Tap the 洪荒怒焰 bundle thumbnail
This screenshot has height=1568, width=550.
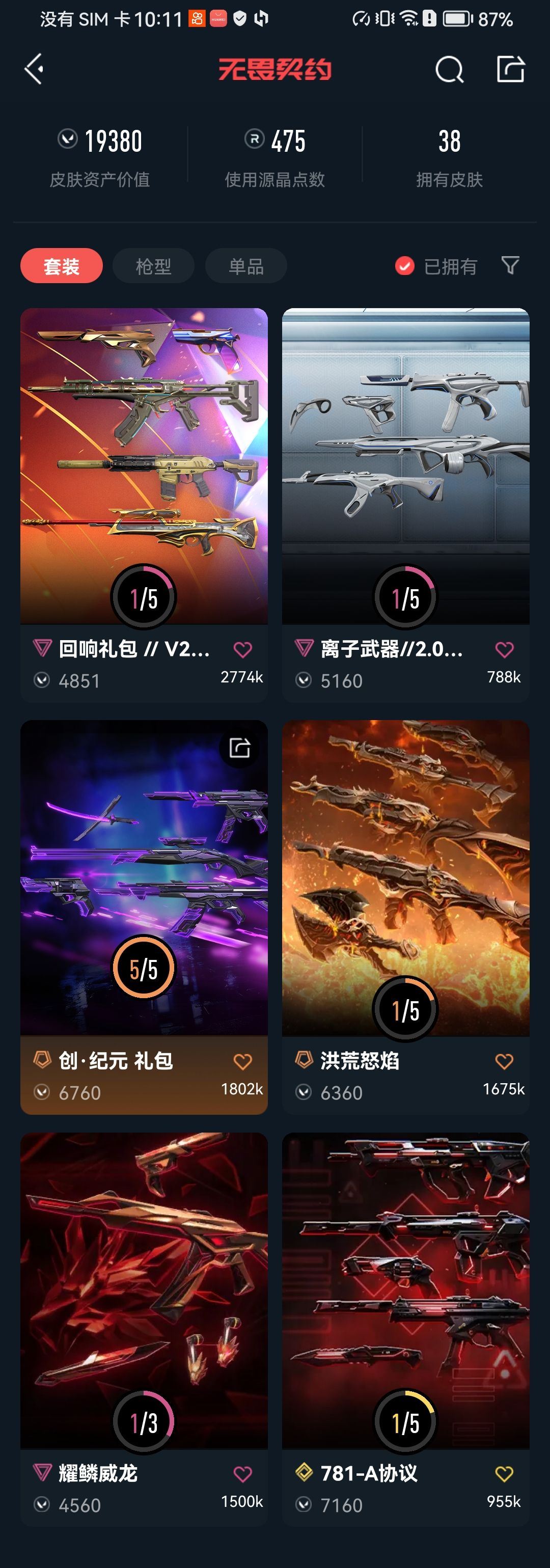click(405, 876)
